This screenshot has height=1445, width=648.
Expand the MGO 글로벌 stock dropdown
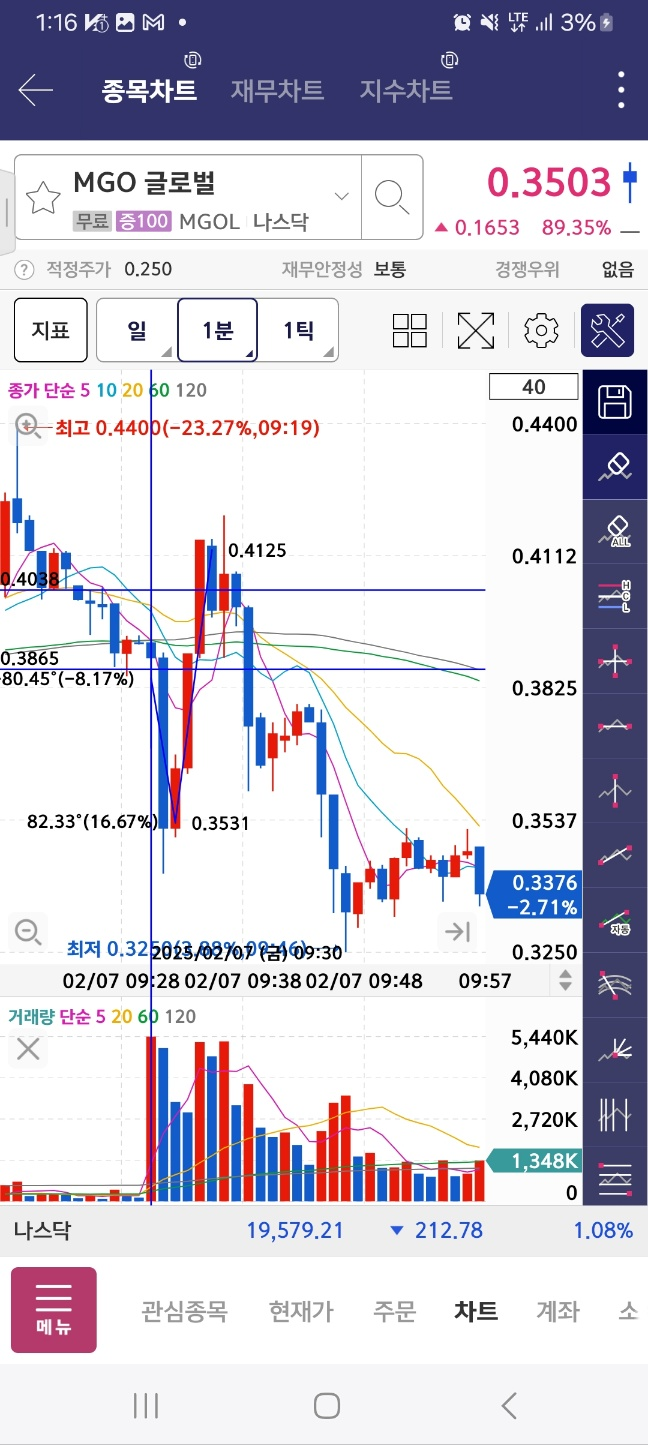pyautogui.click(x=342, y=196)
